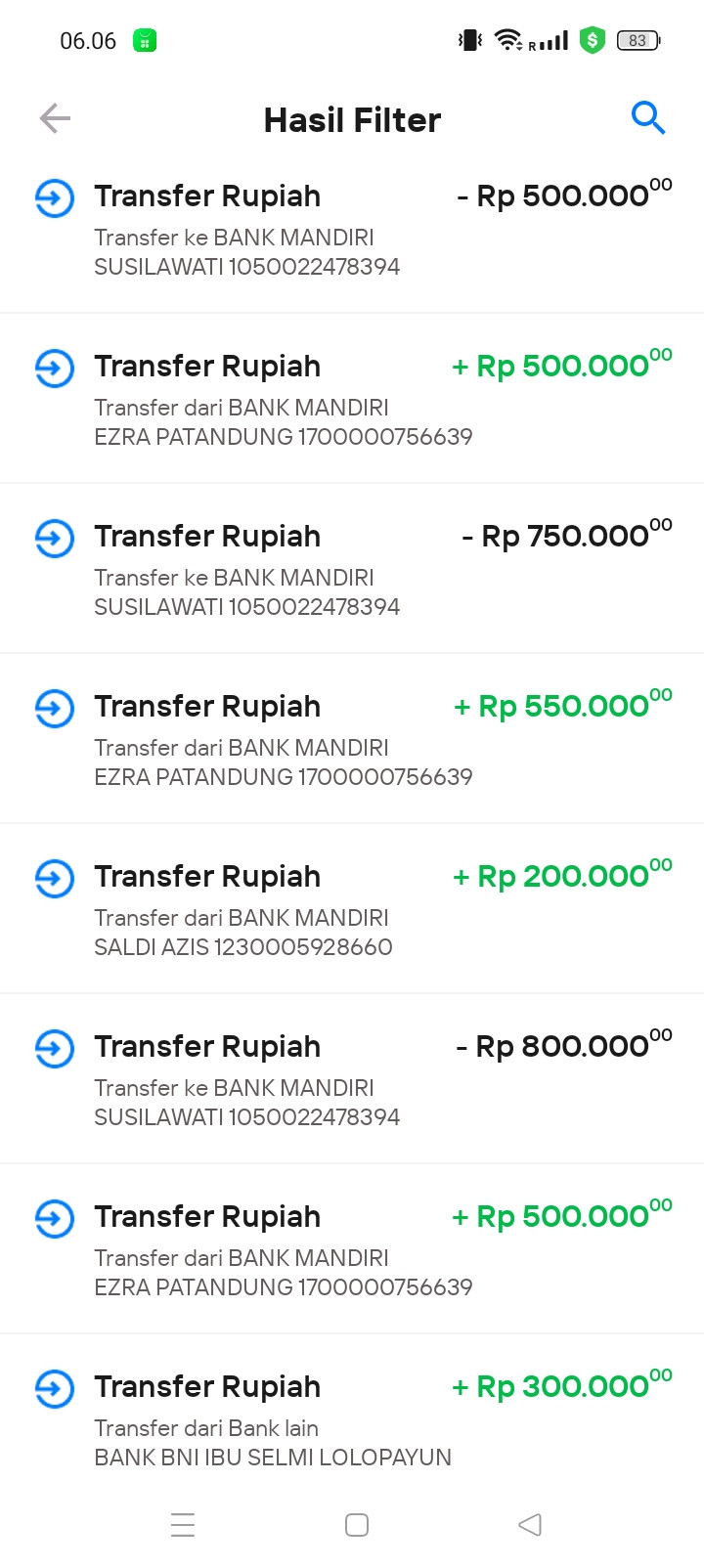This screenshot has height=1568, width=704.
Task: View the Rp 750.000 transfer to SUSILAWATI
Action: point(352,571)
